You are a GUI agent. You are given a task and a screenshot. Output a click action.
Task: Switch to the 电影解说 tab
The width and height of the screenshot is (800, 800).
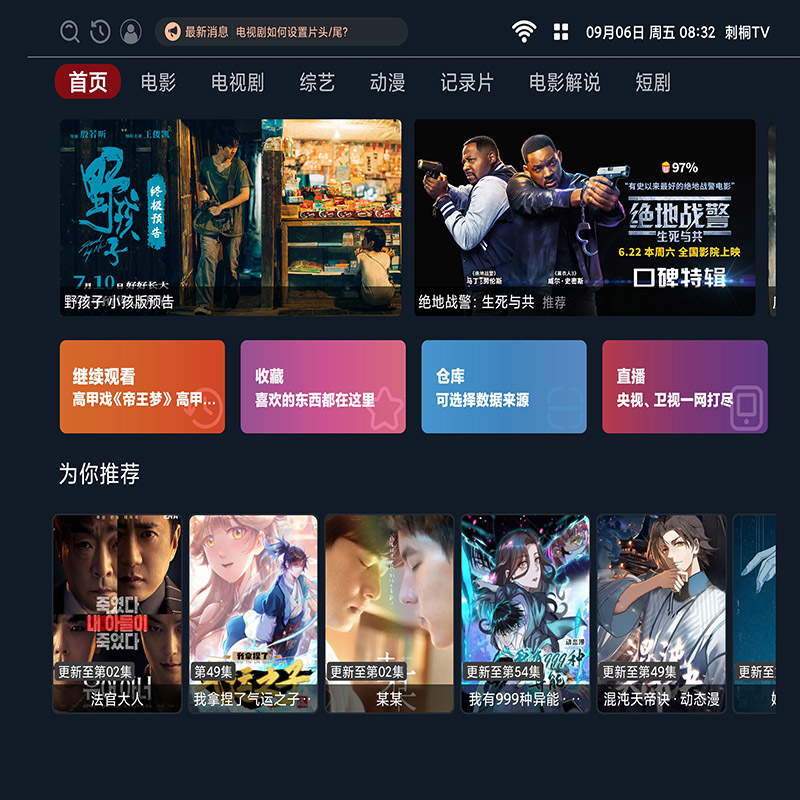tap(564, 82)
